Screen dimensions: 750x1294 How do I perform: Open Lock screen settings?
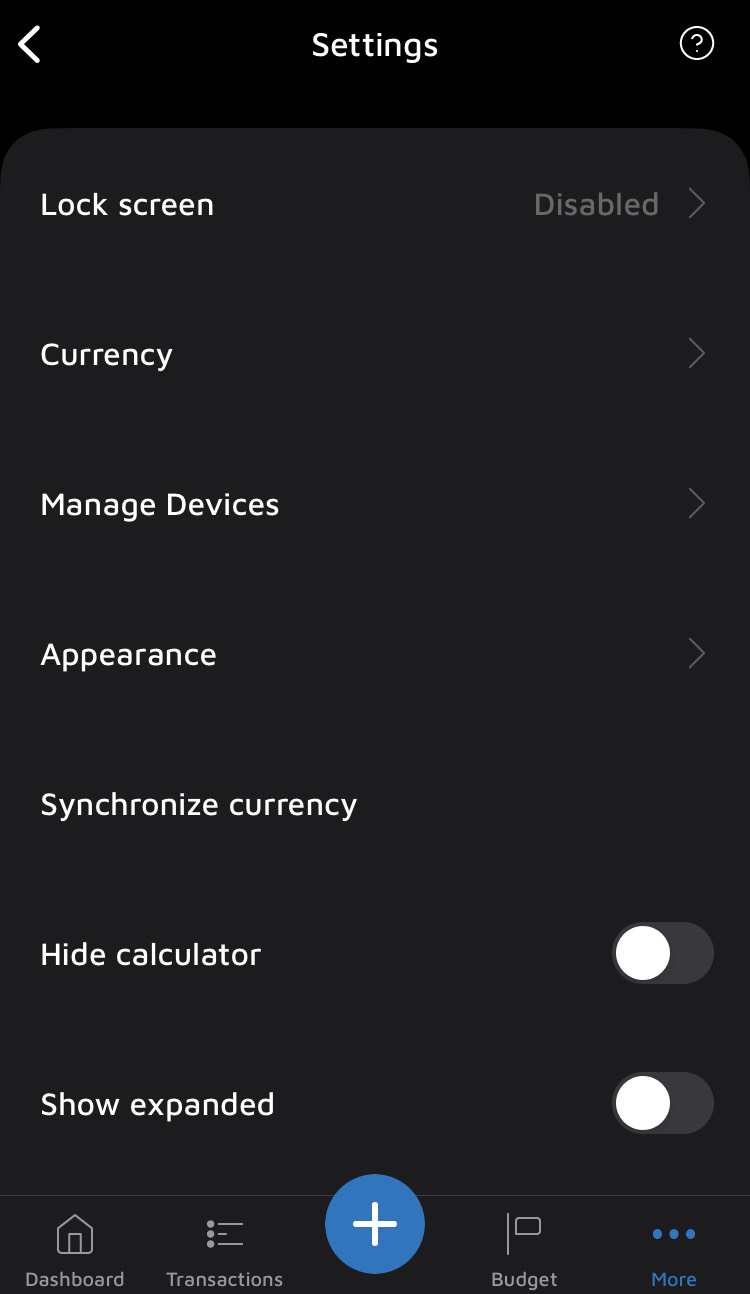(374, 205)
